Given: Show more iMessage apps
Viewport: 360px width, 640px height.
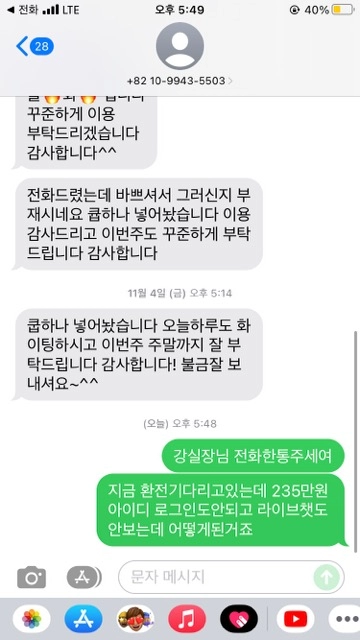Looking at the screenshot, I should tap(345, 619).
